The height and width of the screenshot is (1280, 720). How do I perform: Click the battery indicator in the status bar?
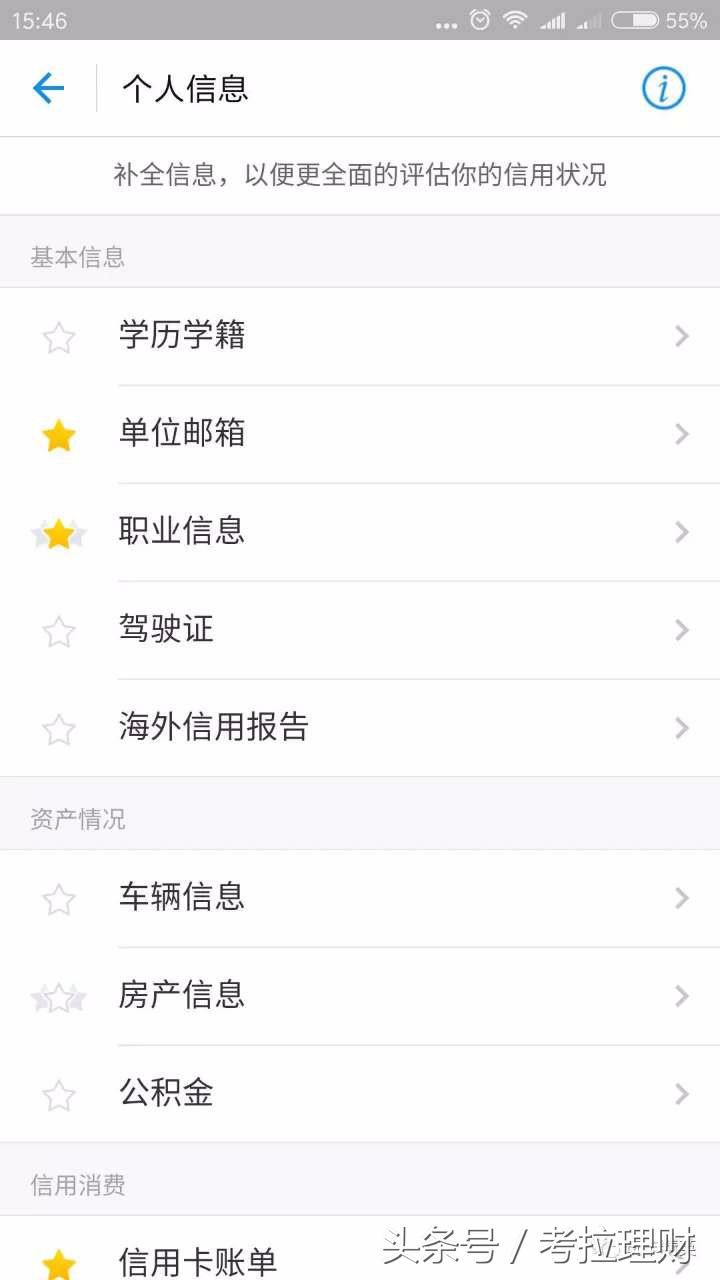pyautogui.click(x=635, y=18)
